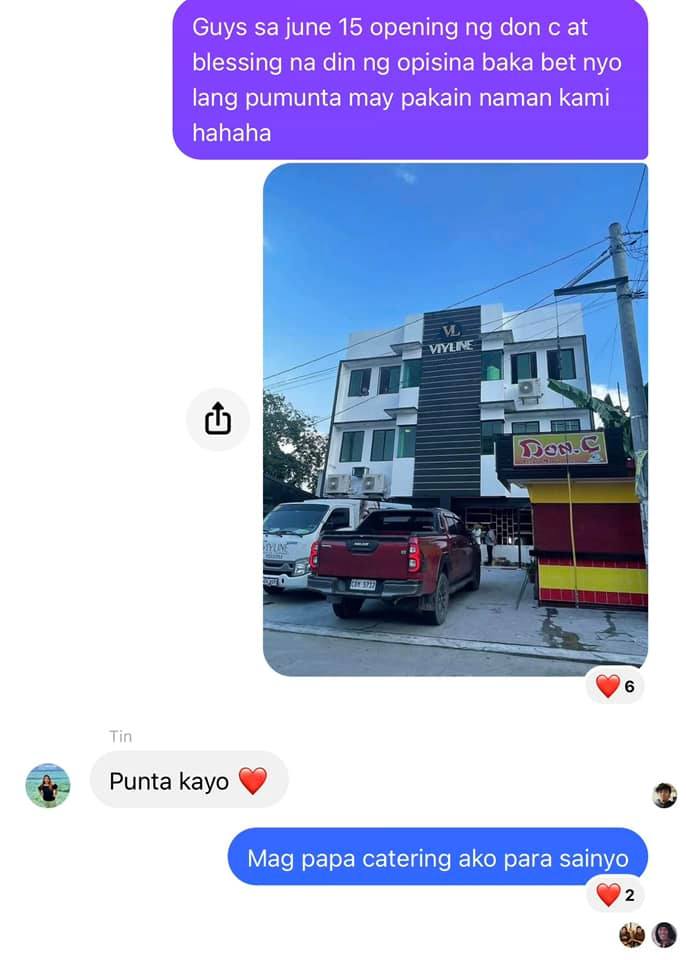Share the building photo via share icon
This screenshot has width=686, height=960.
pos(218,420)
